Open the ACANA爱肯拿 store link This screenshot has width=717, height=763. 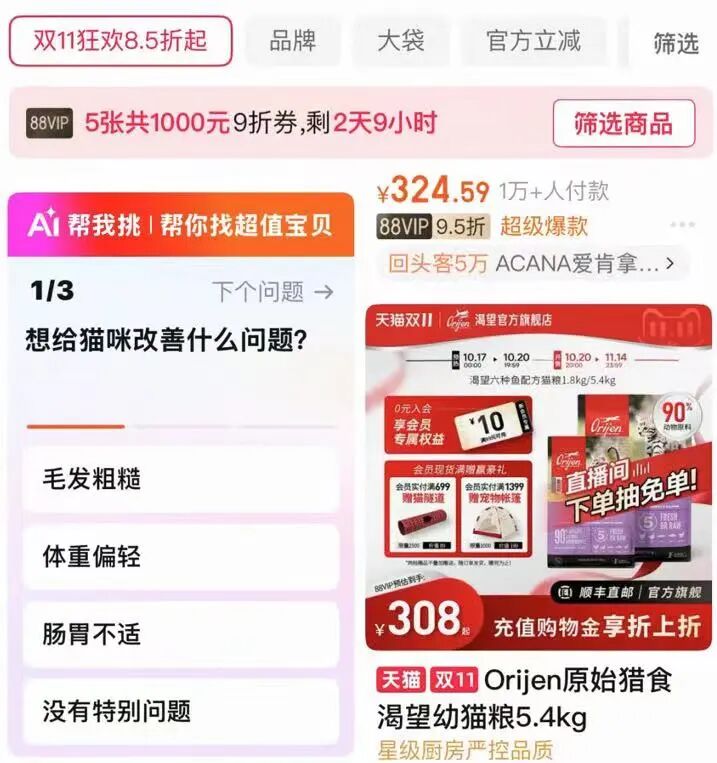(538, 264)
